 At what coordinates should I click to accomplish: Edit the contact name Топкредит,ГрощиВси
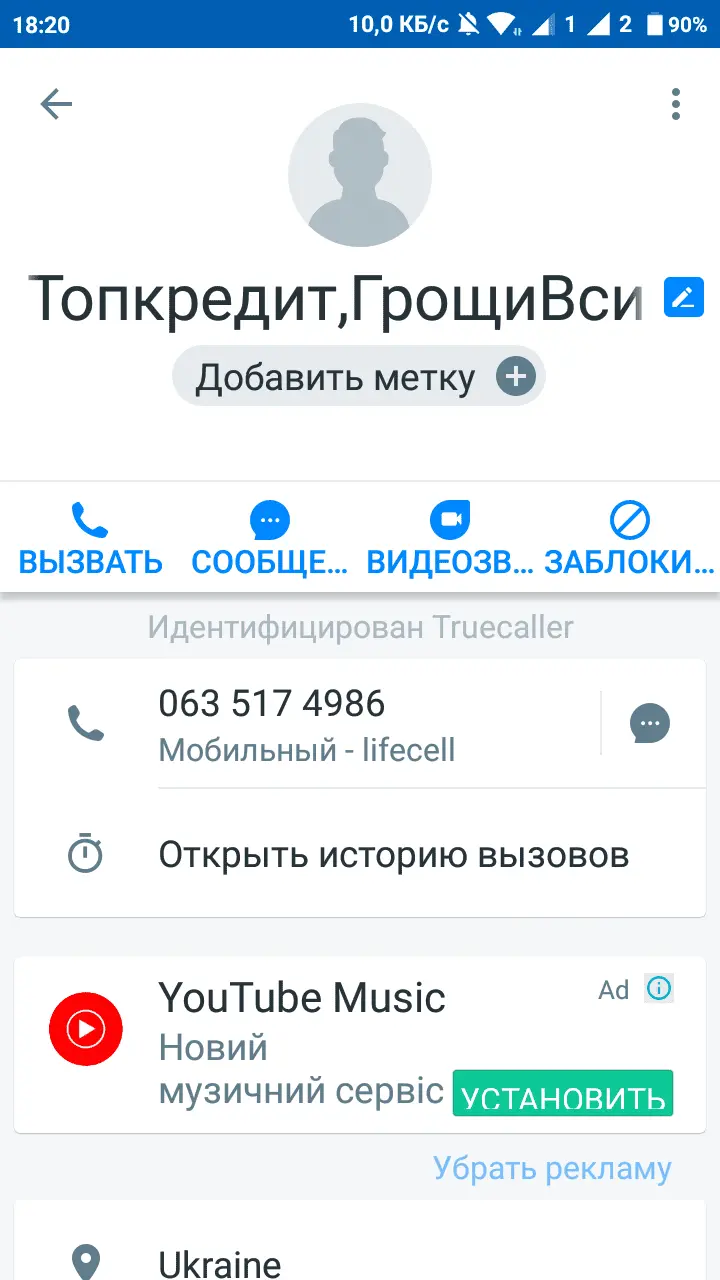click(684, 298)
